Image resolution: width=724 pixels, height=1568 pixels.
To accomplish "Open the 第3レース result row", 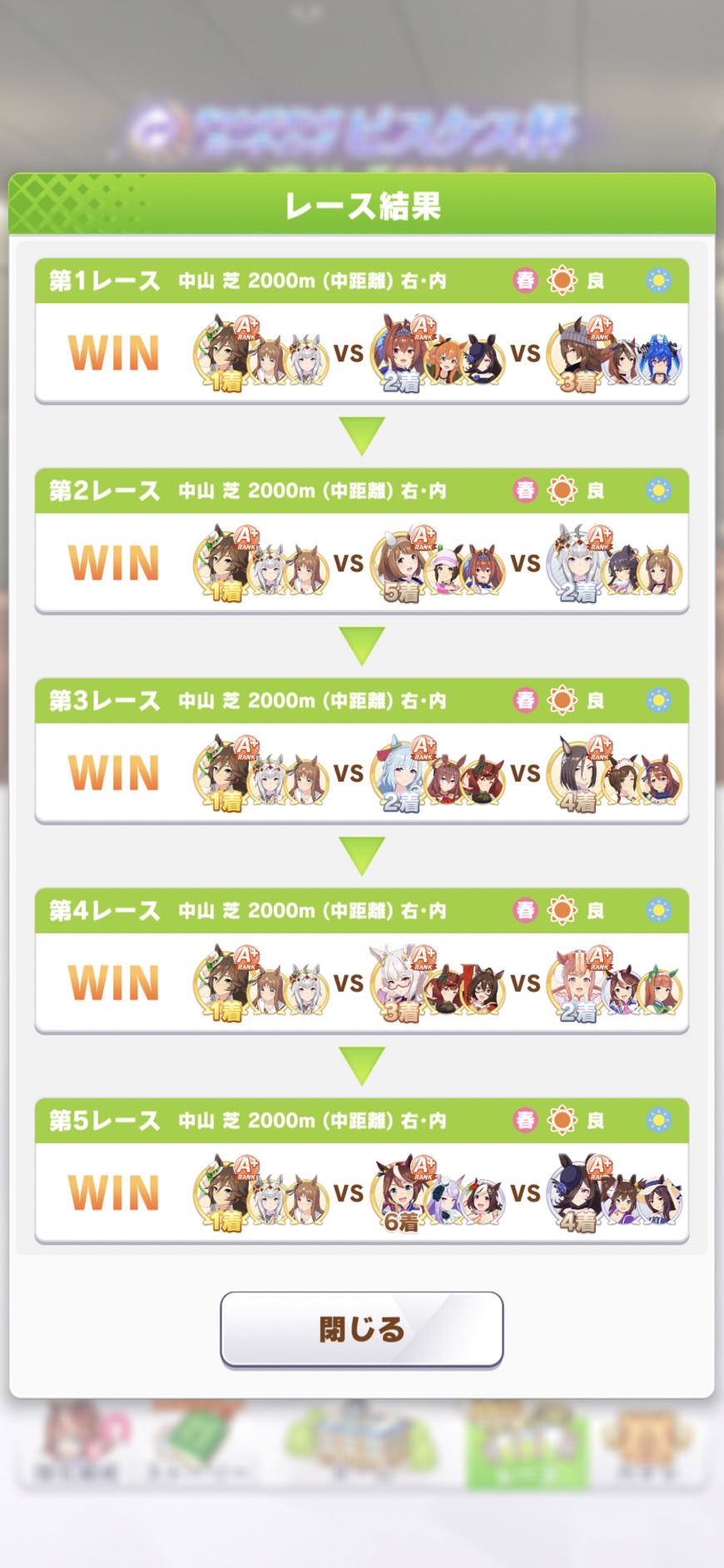I will [361, 751].
